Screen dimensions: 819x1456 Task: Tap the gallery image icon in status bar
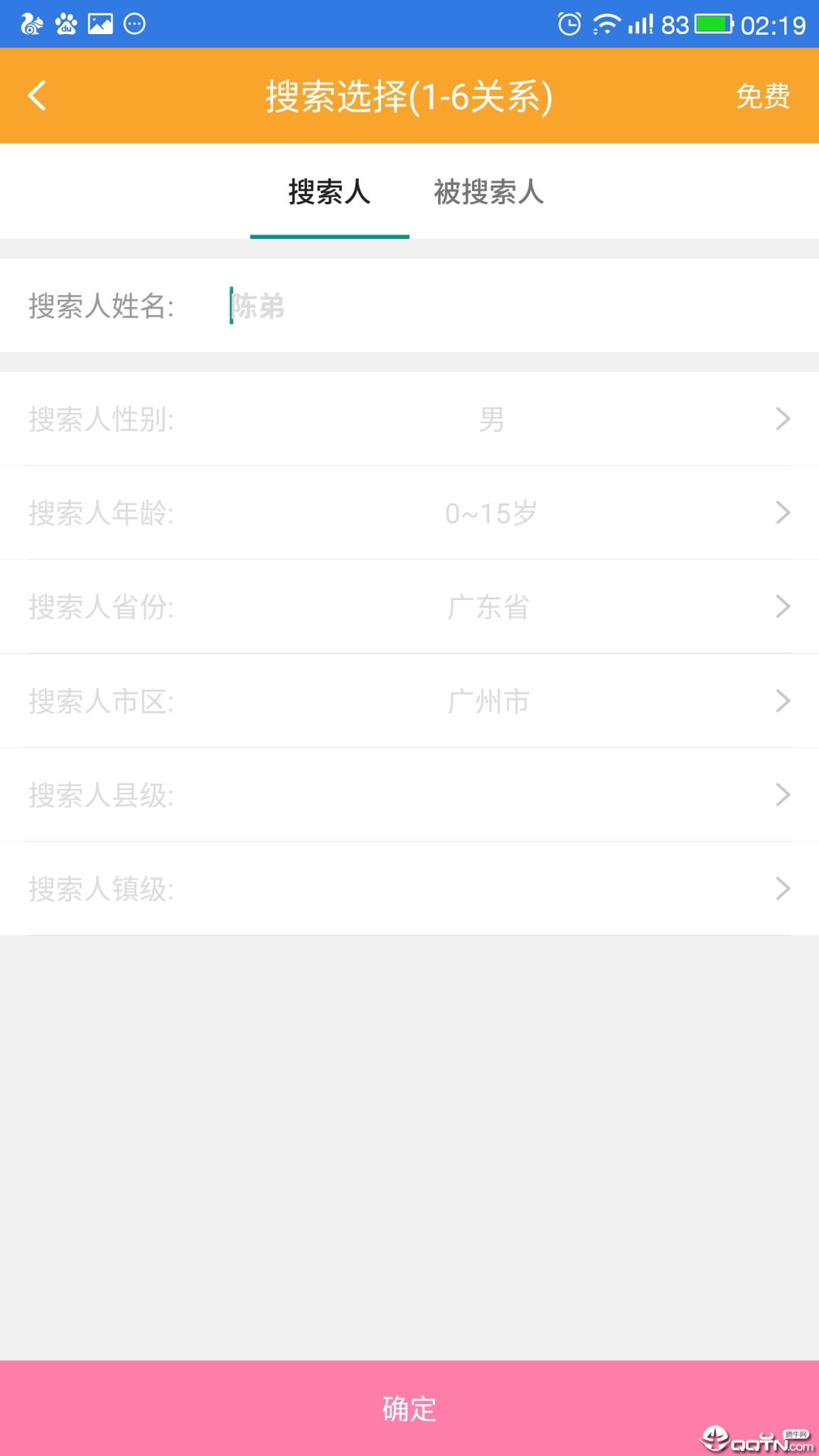[101, 23]
